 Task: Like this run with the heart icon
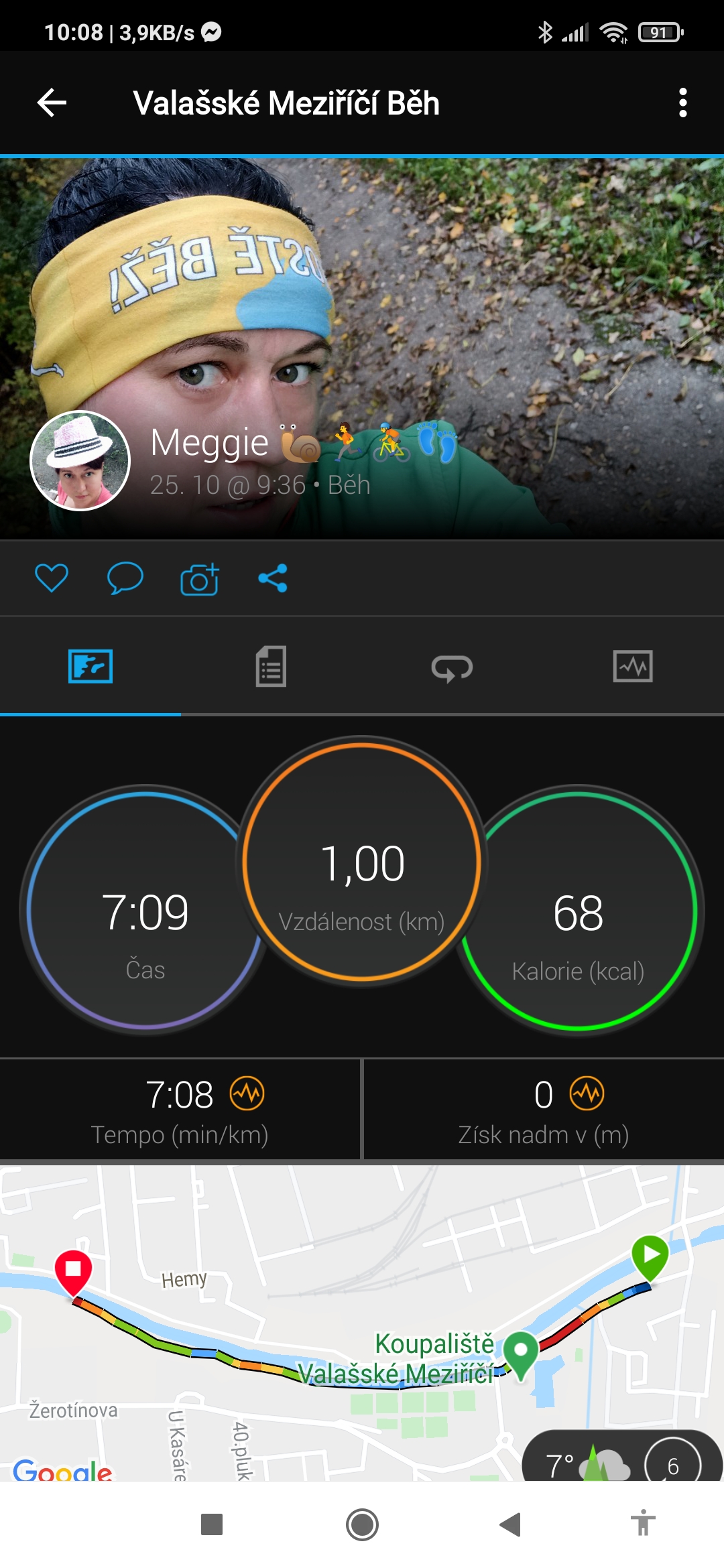[x=52, y=578]
